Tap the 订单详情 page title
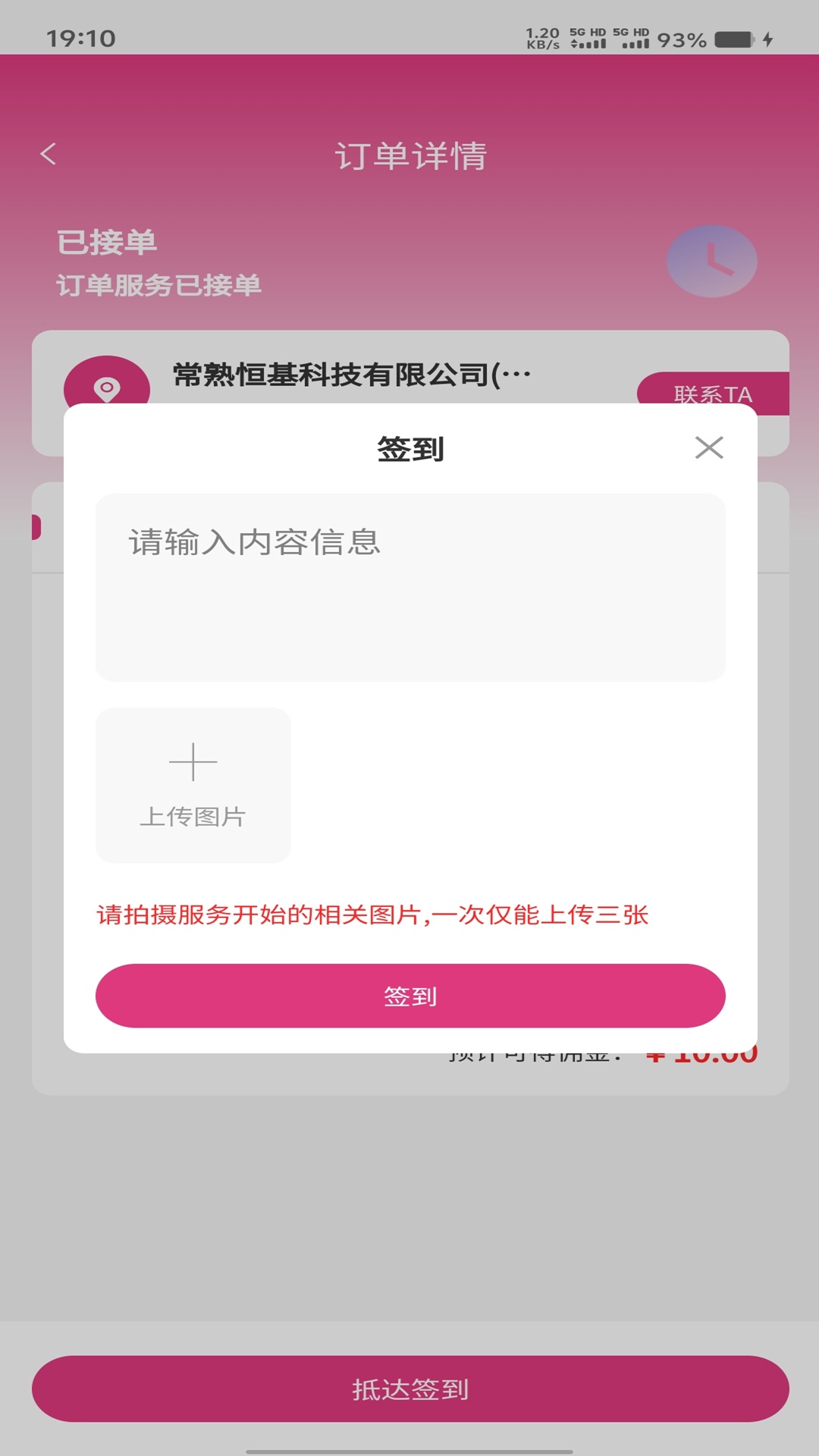 click(x=409, y=156)
